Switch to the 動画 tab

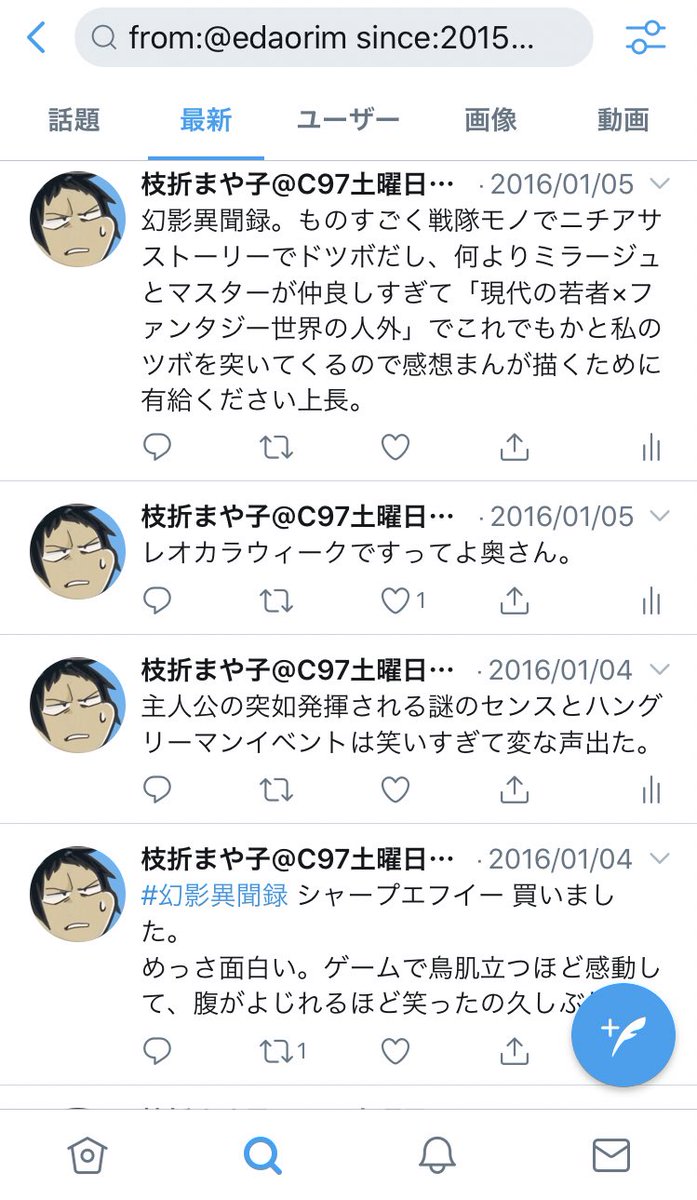tap(623, 120)
